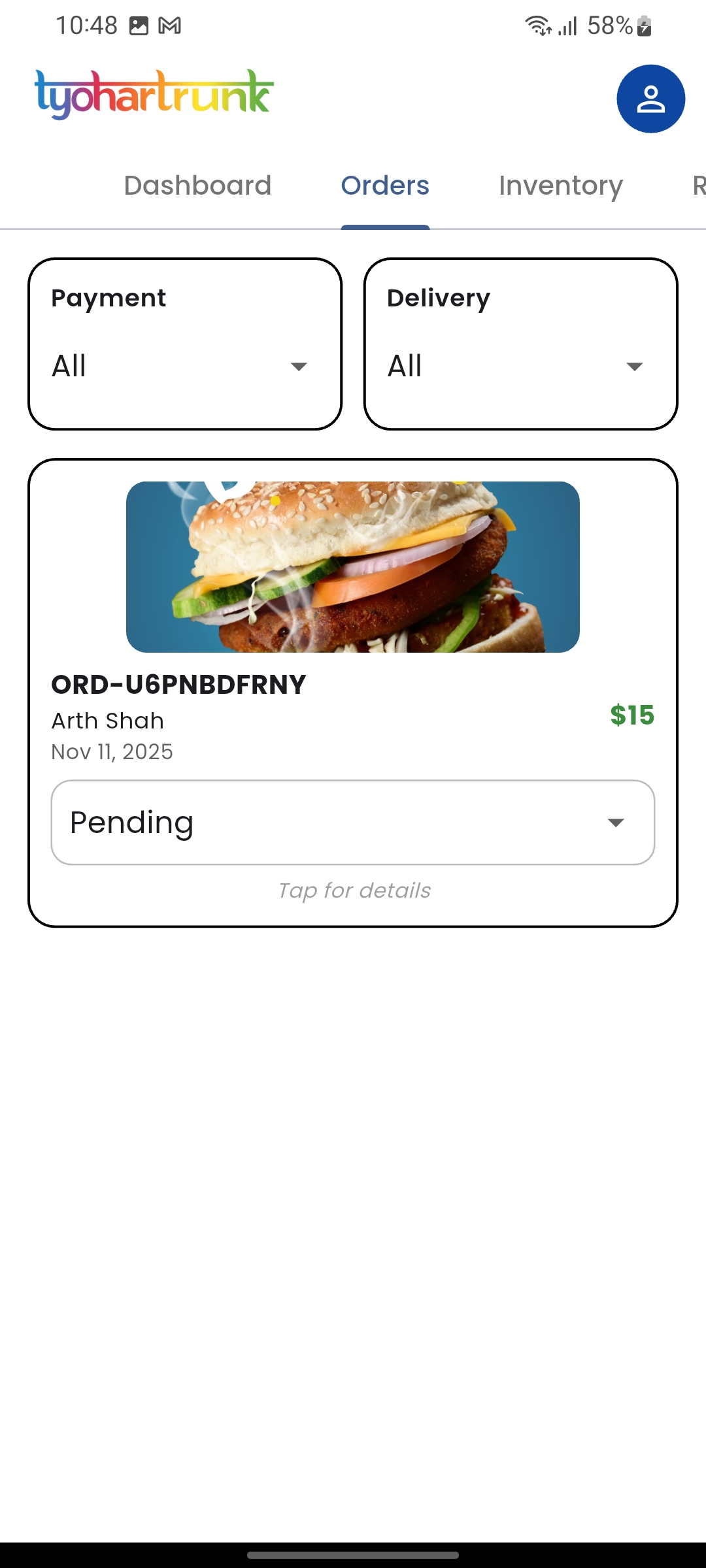Viewport: 706px width, 1568px height.
Task: Change the Pending order status dropdown
Action: click(353, 823)
